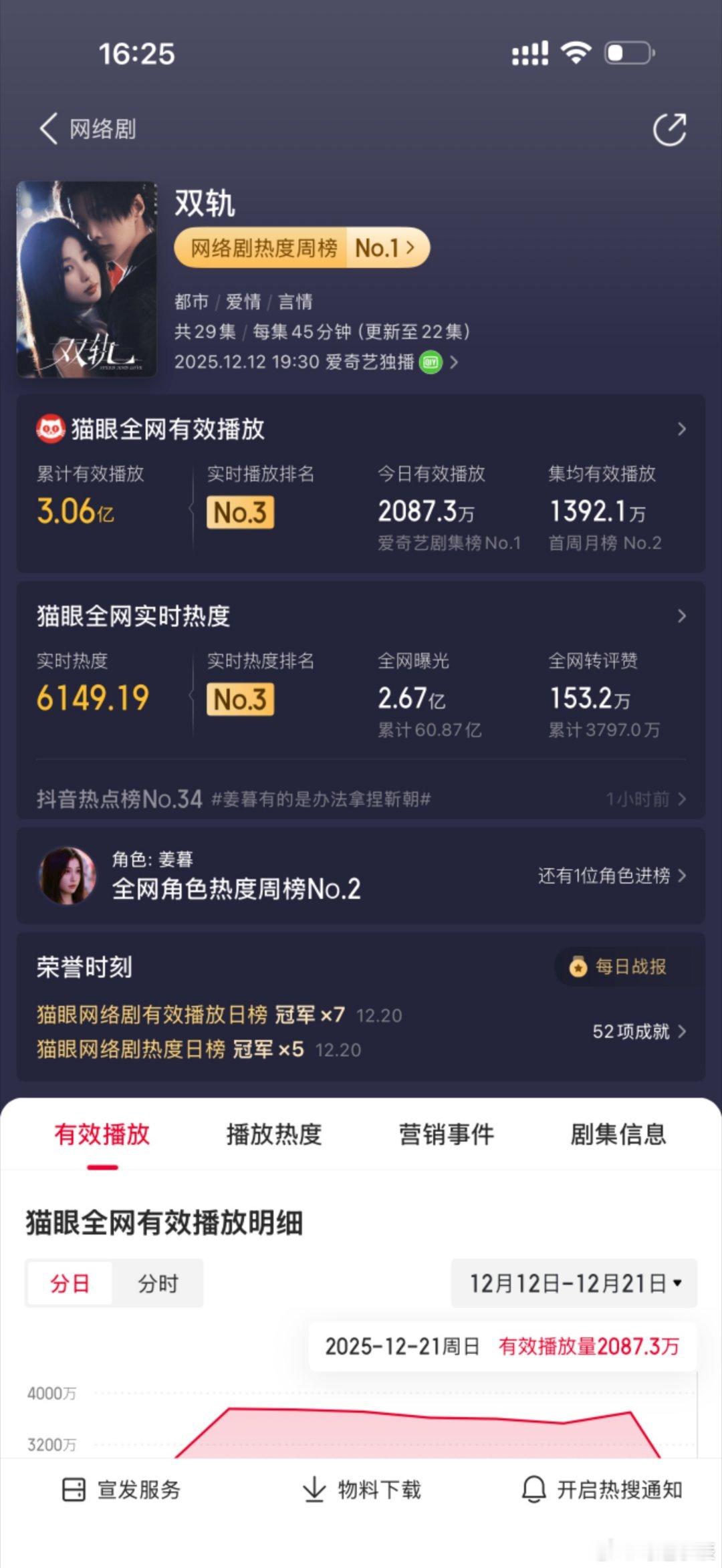Switch to 分时 view
The height and width of the screenshot is (1568, 722).
[158, 1283]
